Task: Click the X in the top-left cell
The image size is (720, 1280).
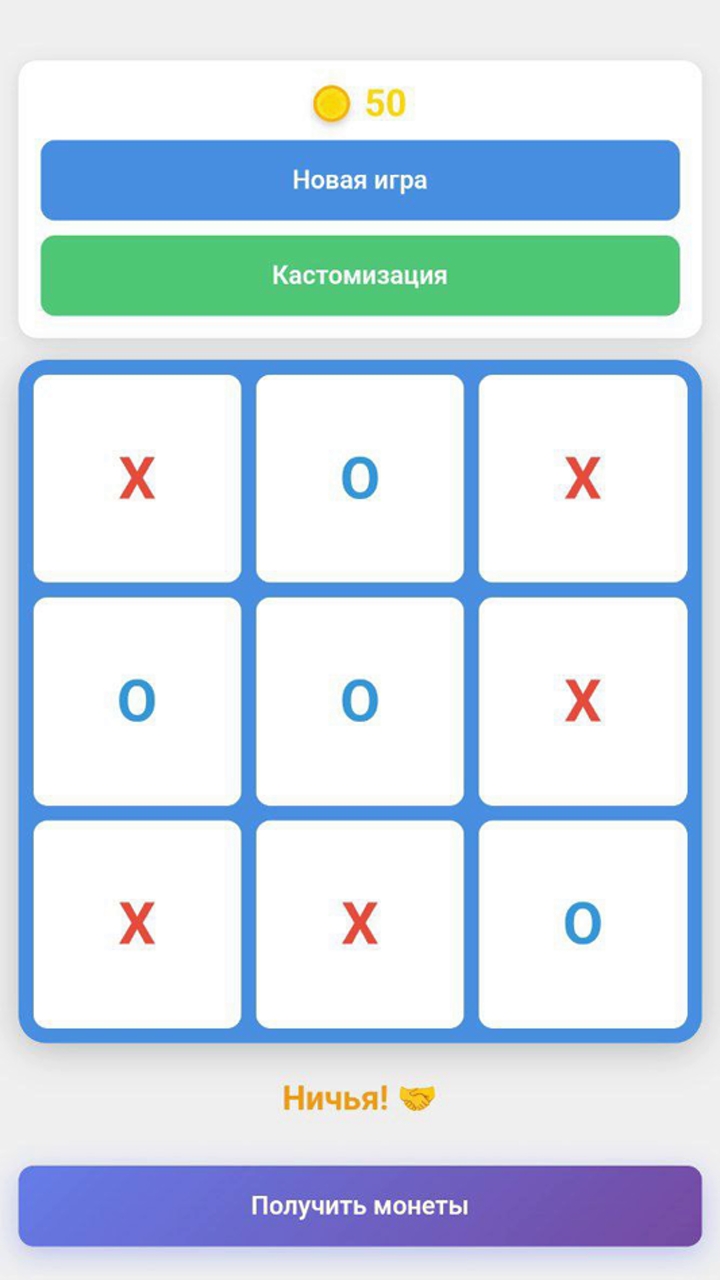Action: point(138,478)
